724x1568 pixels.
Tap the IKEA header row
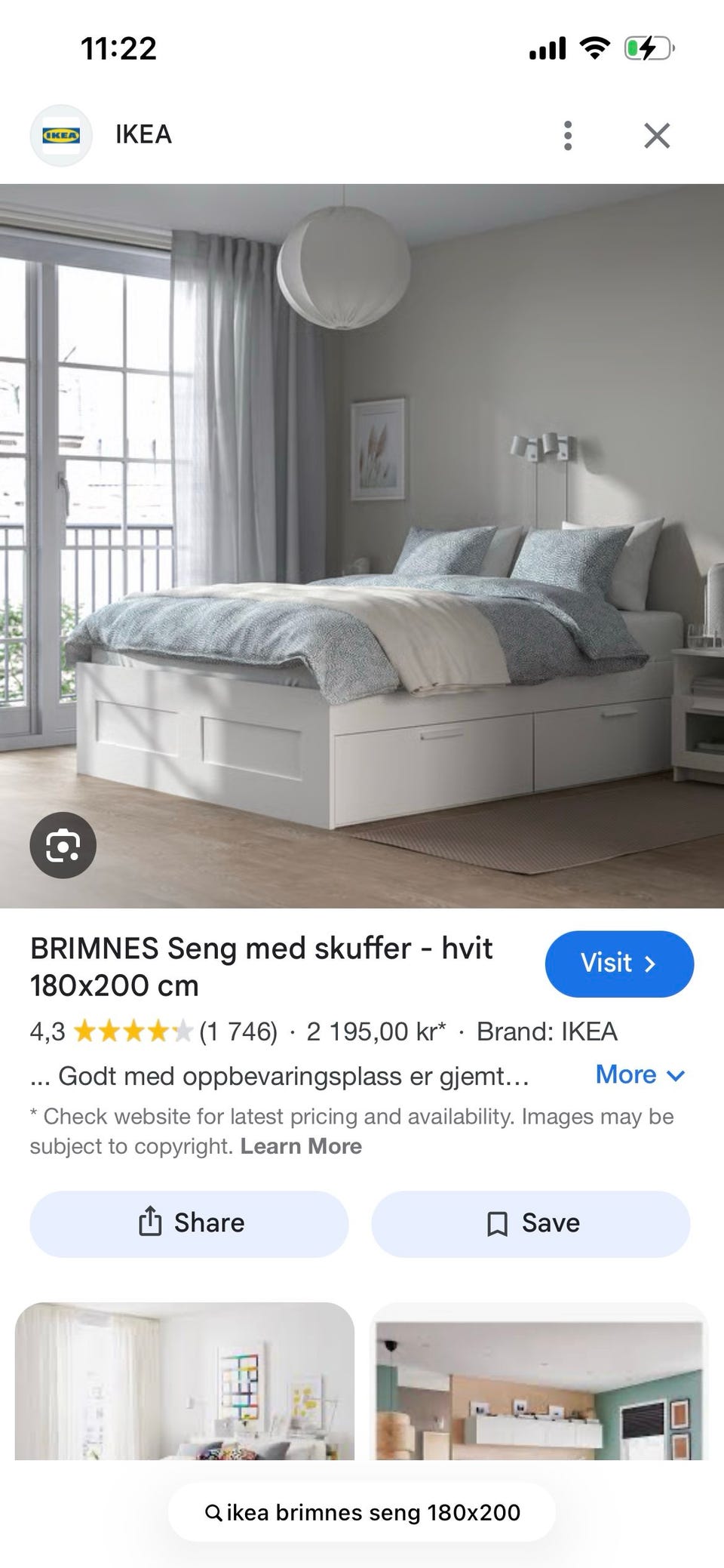click(x=143, y=134)
